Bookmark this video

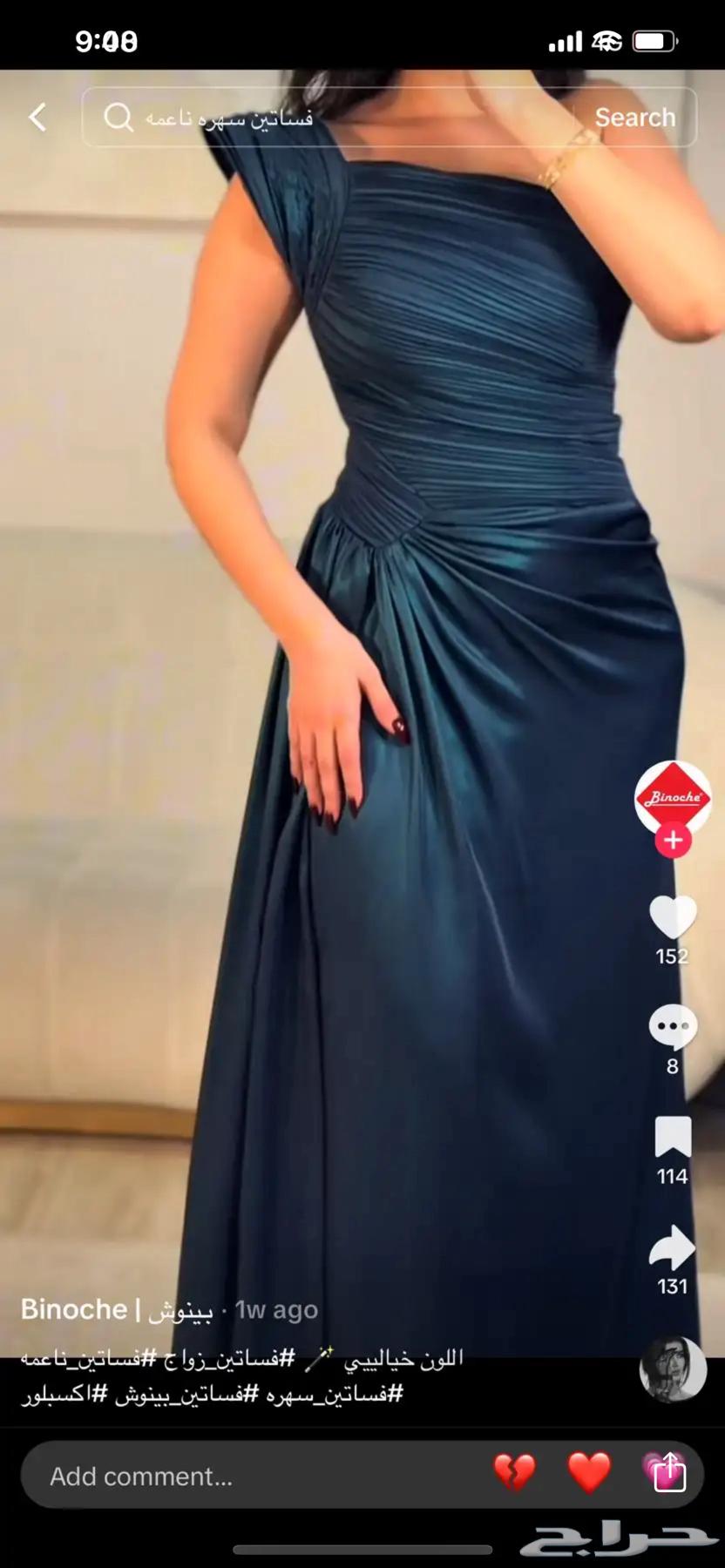pos(672,1138)
